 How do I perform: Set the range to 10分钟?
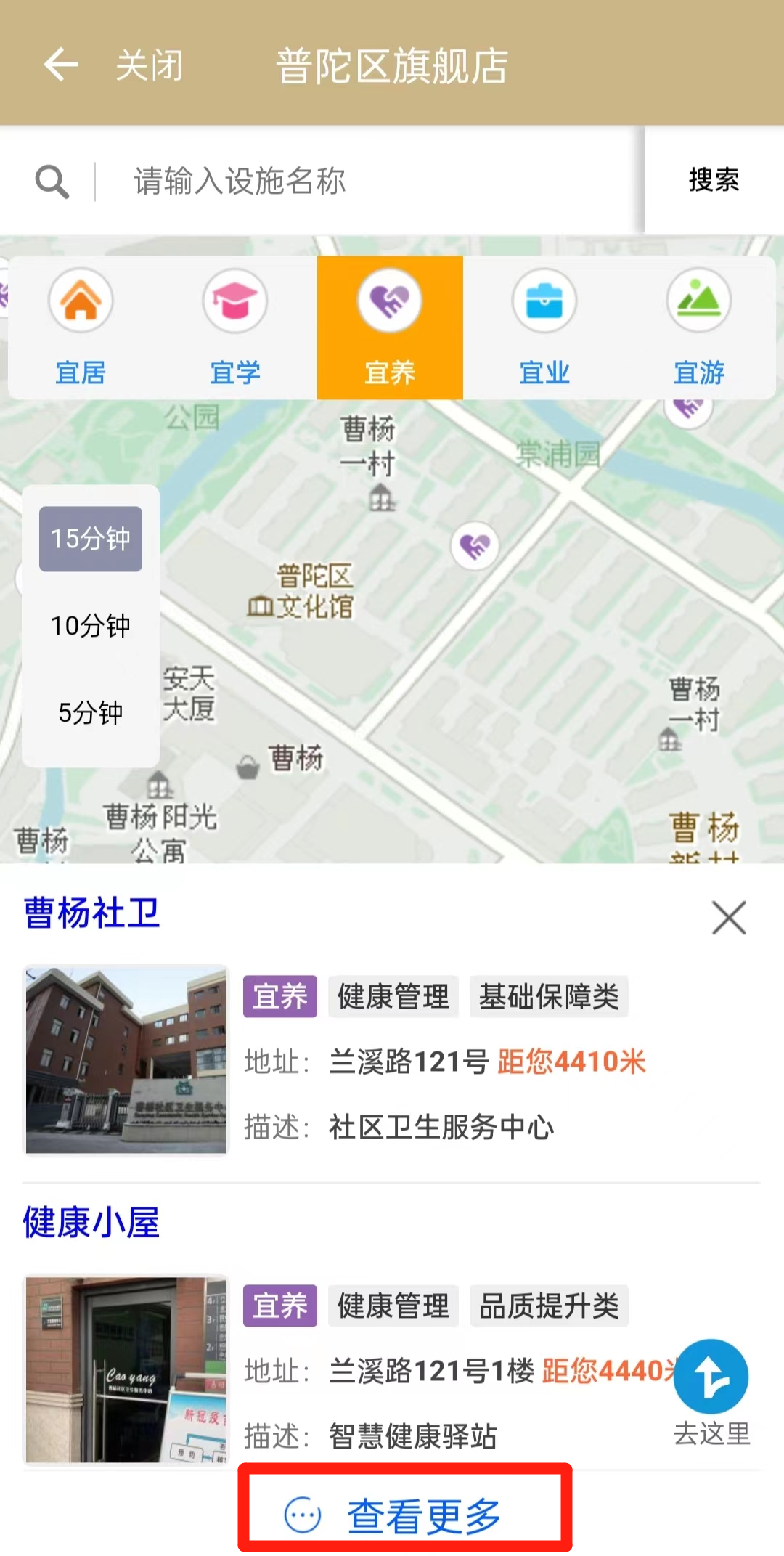click(91, 626)
